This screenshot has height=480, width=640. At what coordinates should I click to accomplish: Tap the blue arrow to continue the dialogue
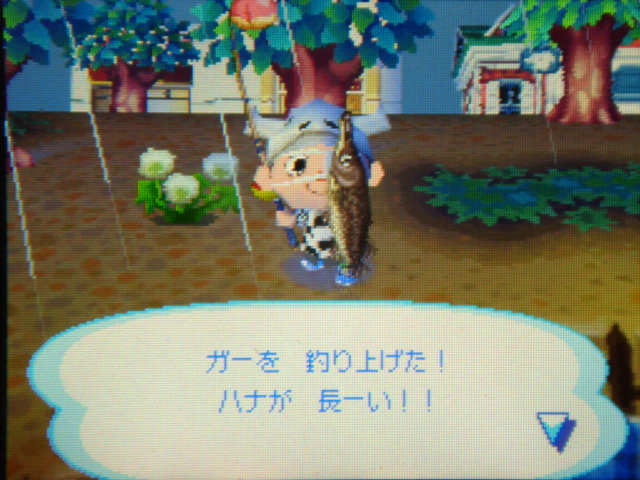[x=555, y=430]
